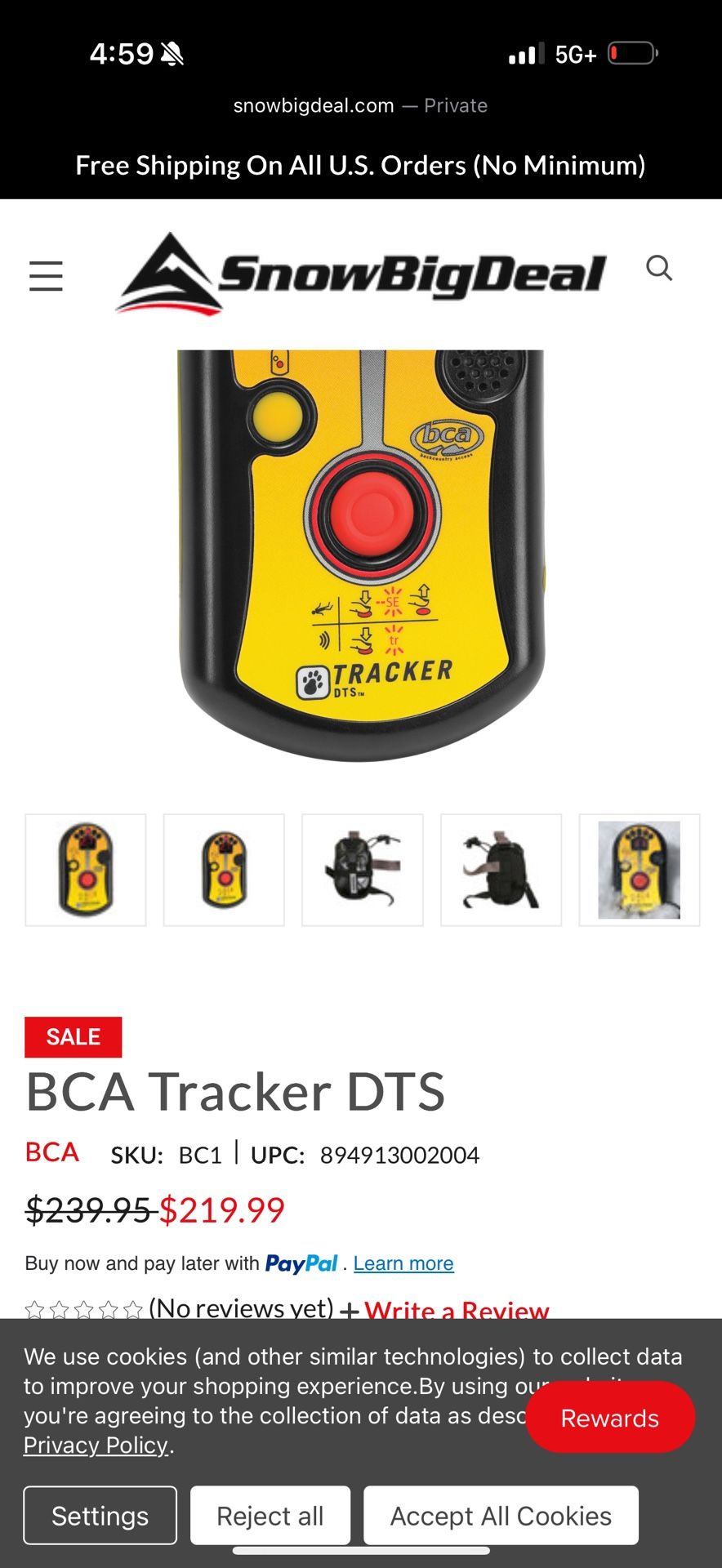View the fourth thumbnail of black pouch

501,870
